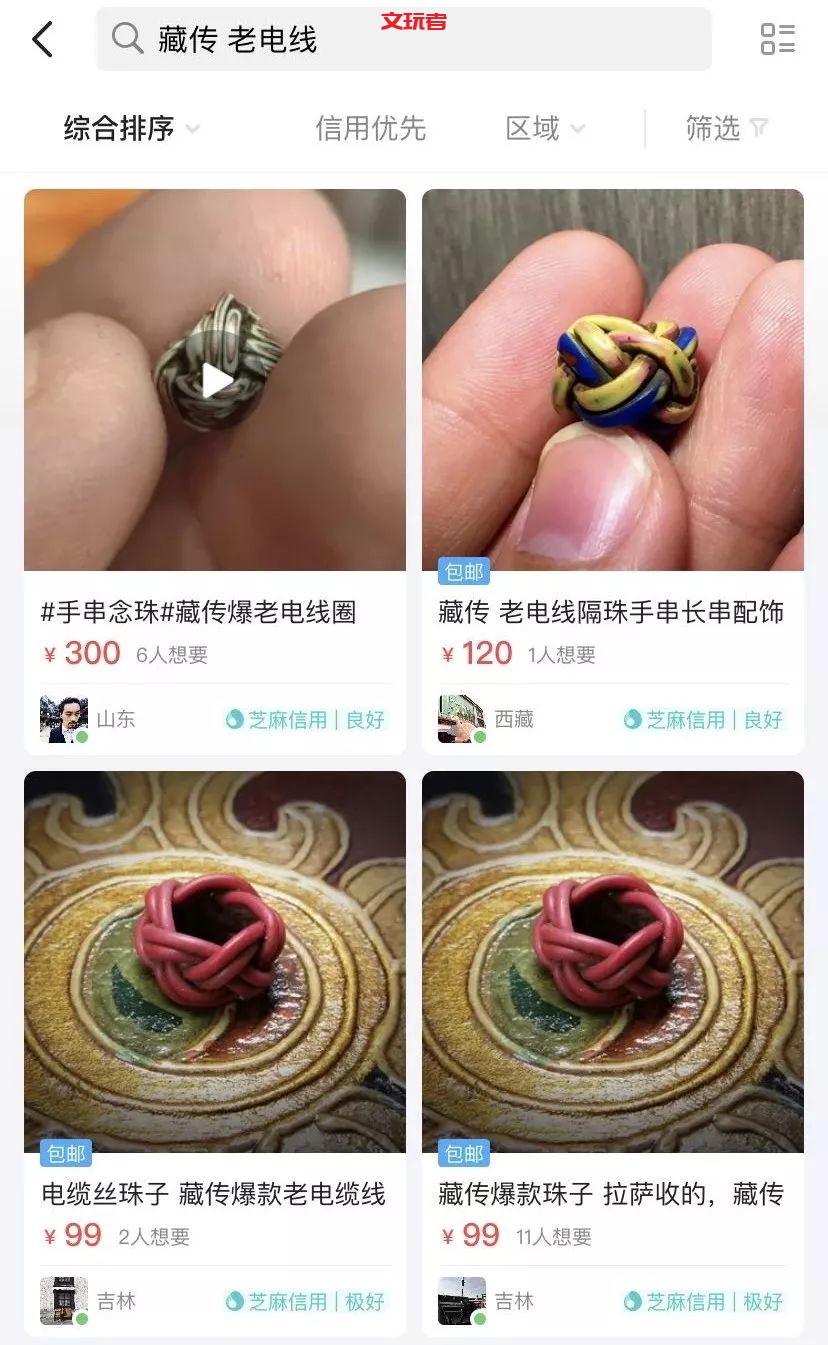The image size is (828, 1345).
Task: Expand the 筛选 options chevron
Action: pos(761,128)
